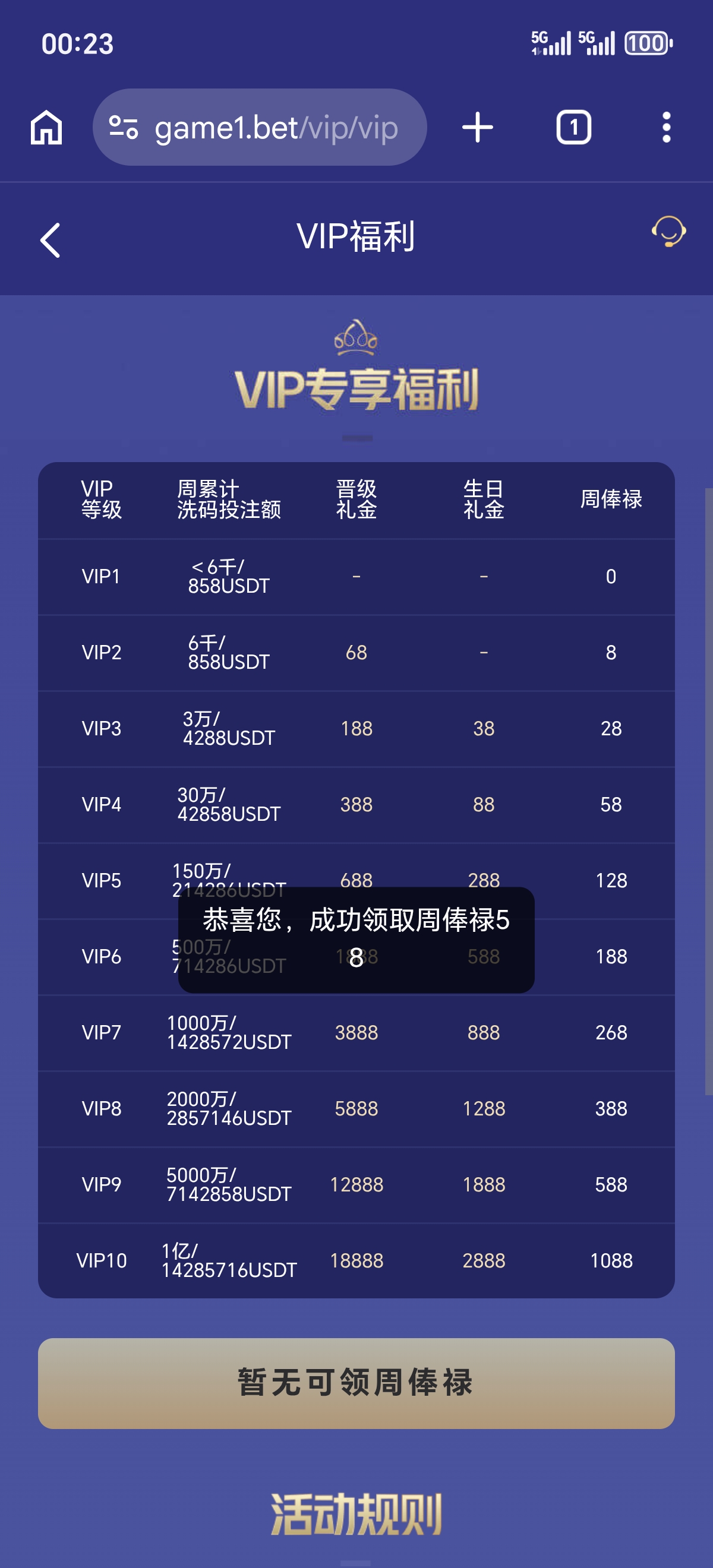Viewport: 713px width, 1568px height.
Task: Go back from the VIP福利 page
Action: point(50,240)
